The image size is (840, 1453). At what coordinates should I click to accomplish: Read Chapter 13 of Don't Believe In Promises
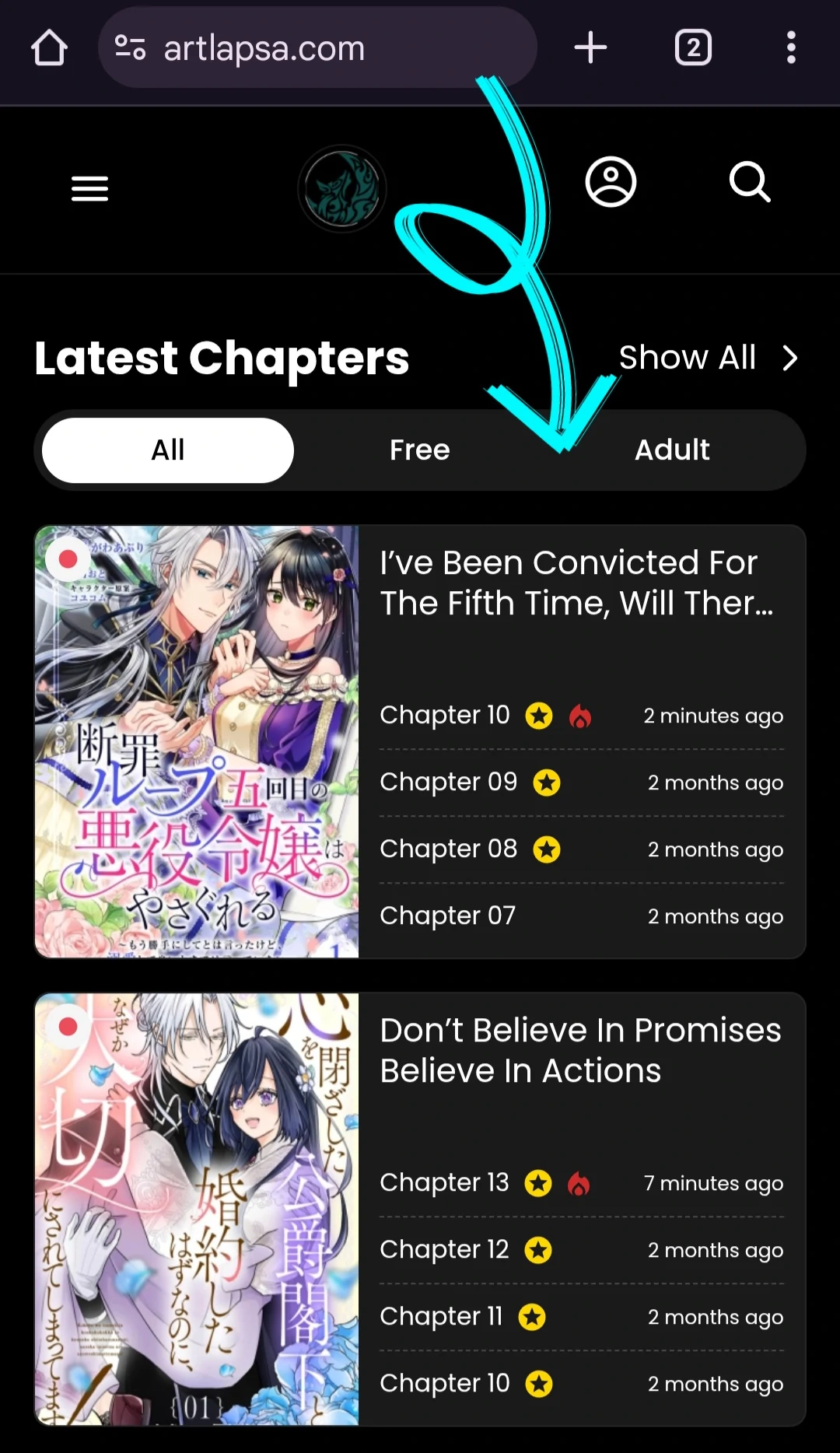[x=444, y=1182]
